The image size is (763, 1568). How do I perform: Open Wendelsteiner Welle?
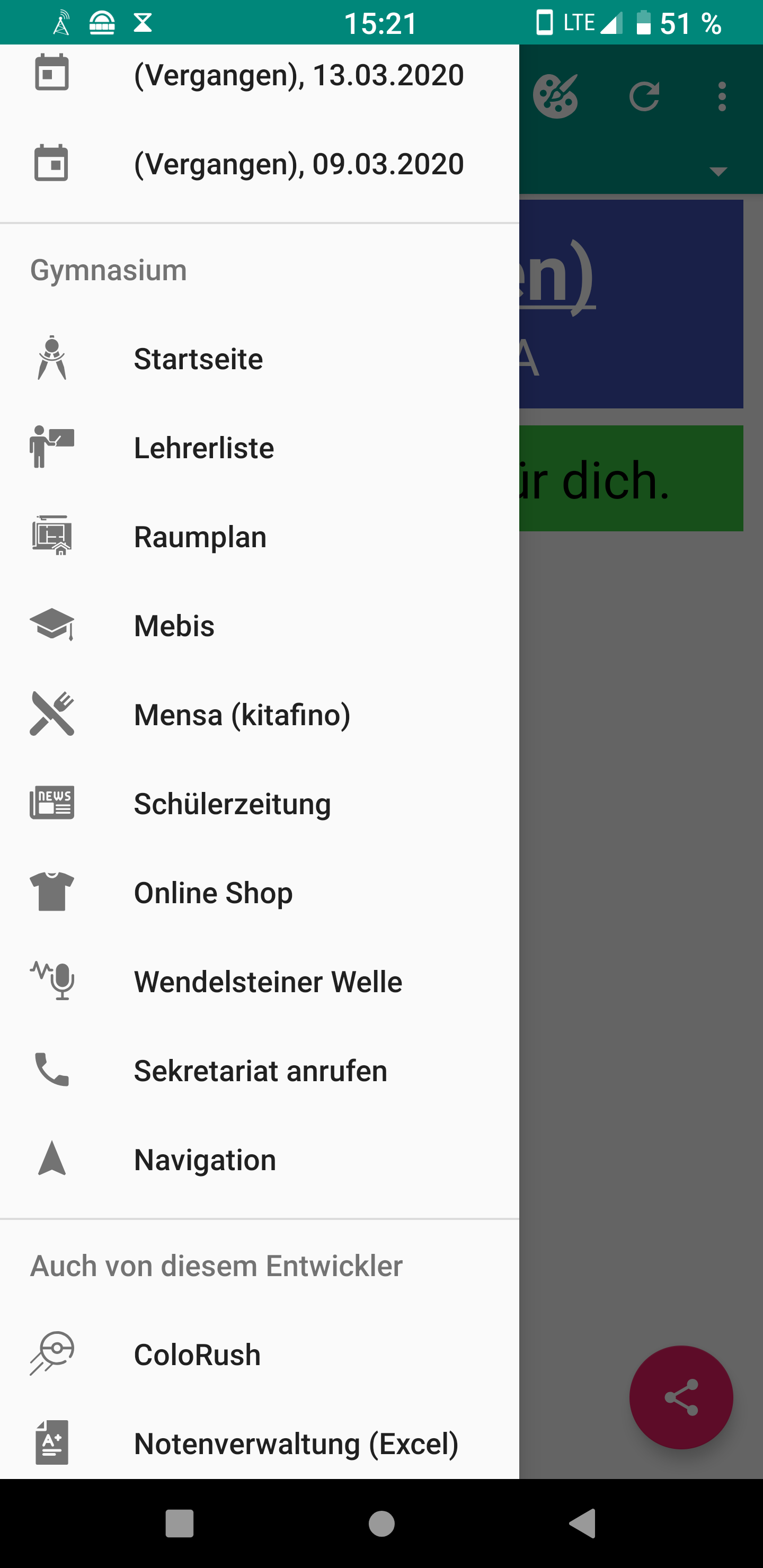click(260, 981)
